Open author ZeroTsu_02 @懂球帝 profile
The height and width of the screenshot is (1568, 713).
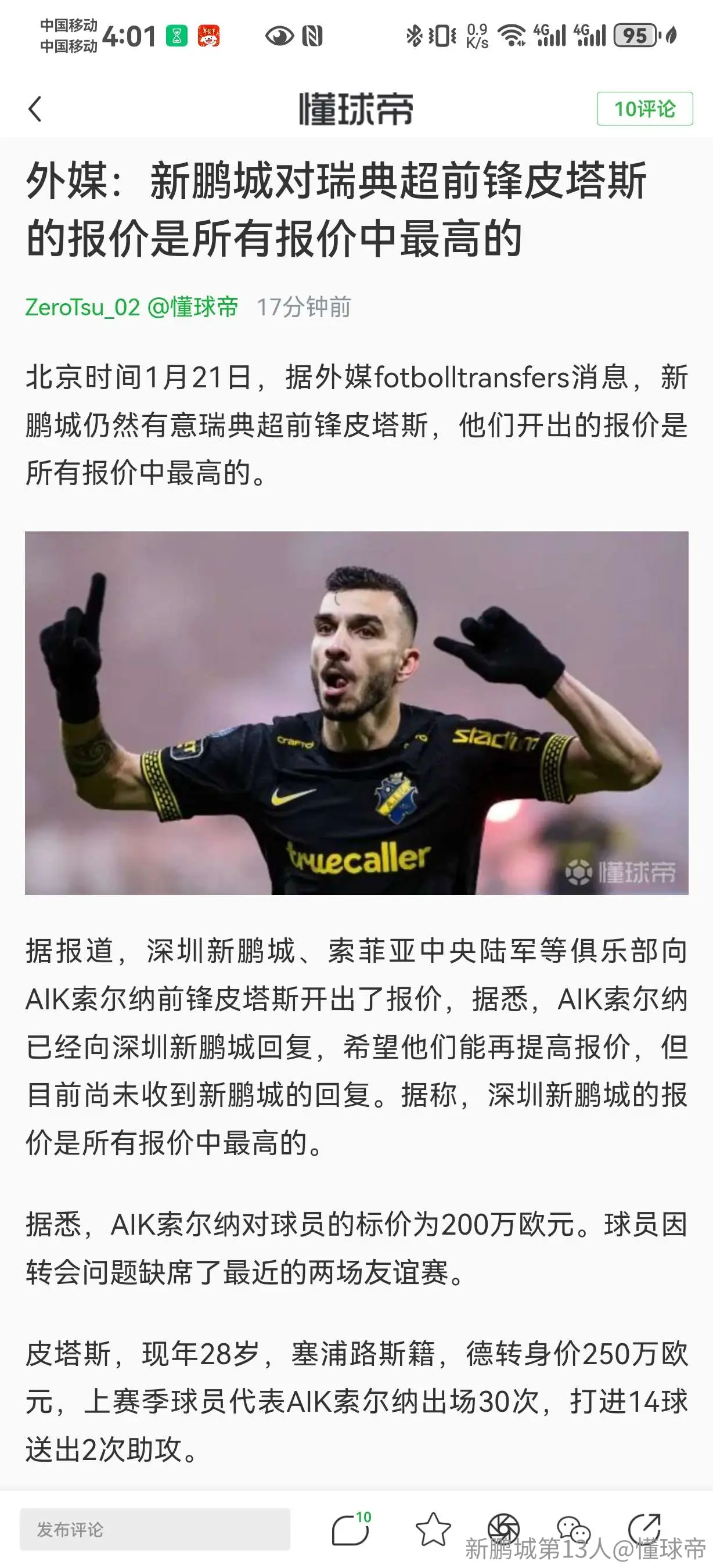(x=131, y=307)
